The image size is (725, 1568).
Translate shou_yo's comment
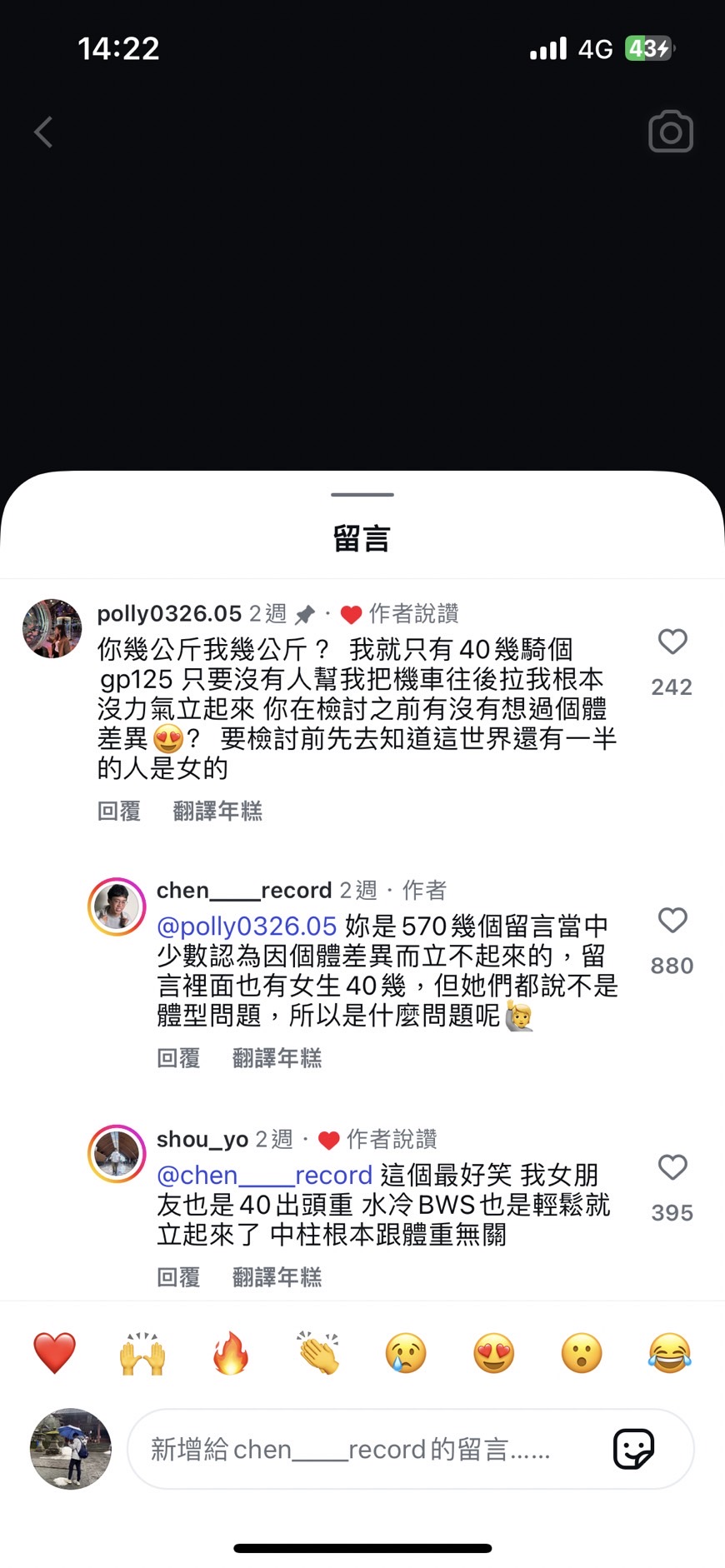click(x=277, y=1277)
